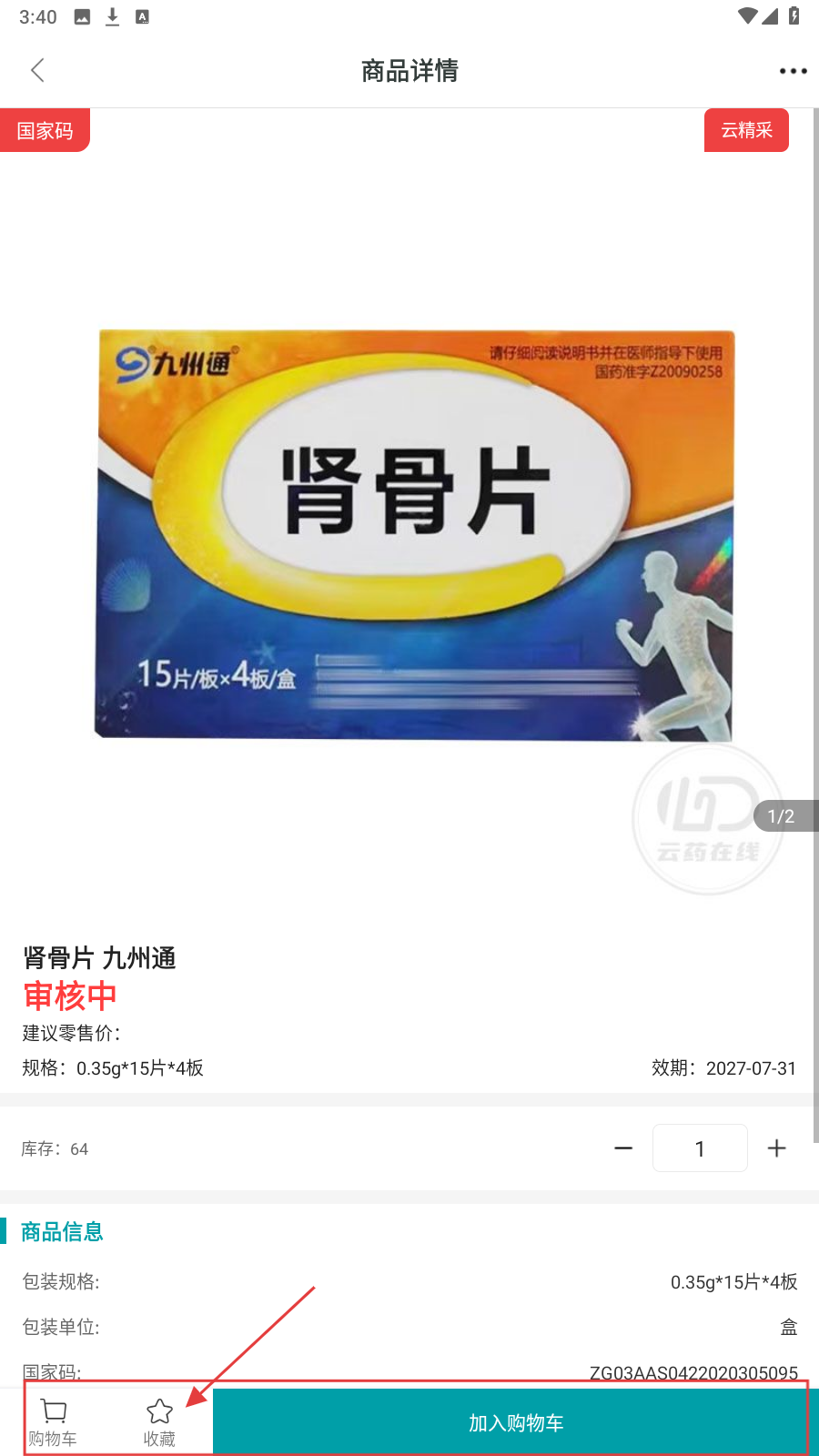Add product to favorites (收藏)
The width and height of the screenshot is (819, 1456).
pyautogui.click(x=159, y=1421)
